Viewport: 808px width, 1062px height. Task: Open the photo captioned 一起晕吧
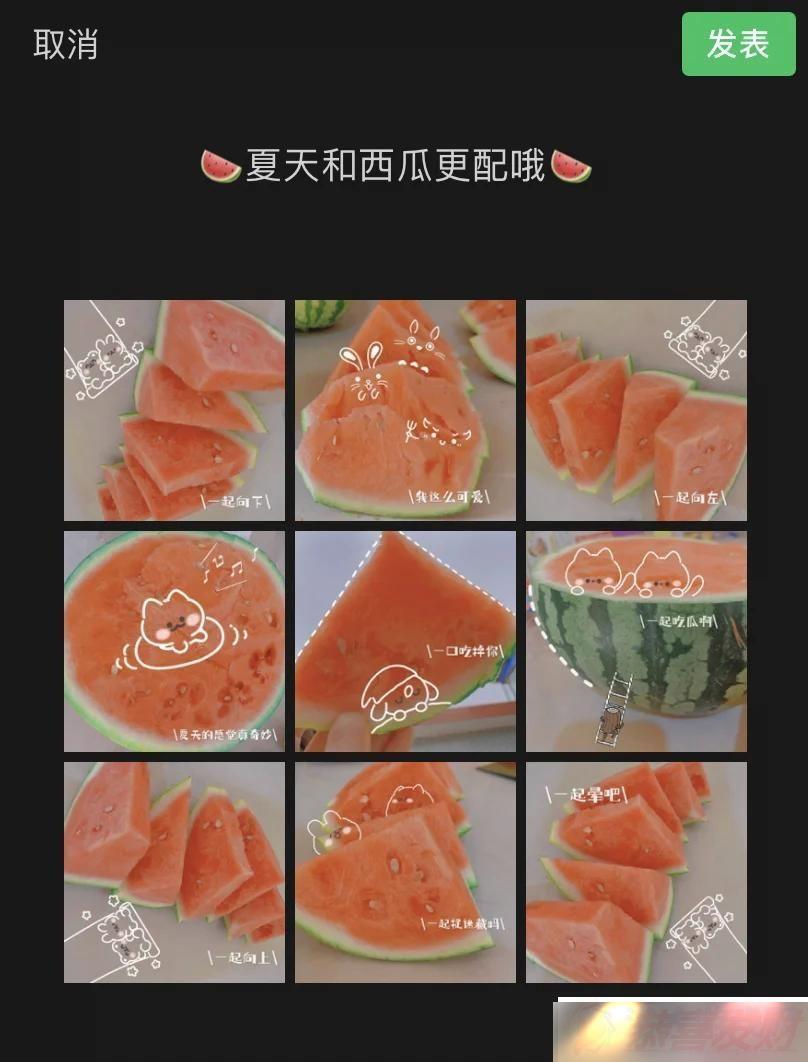click(636, 872)
